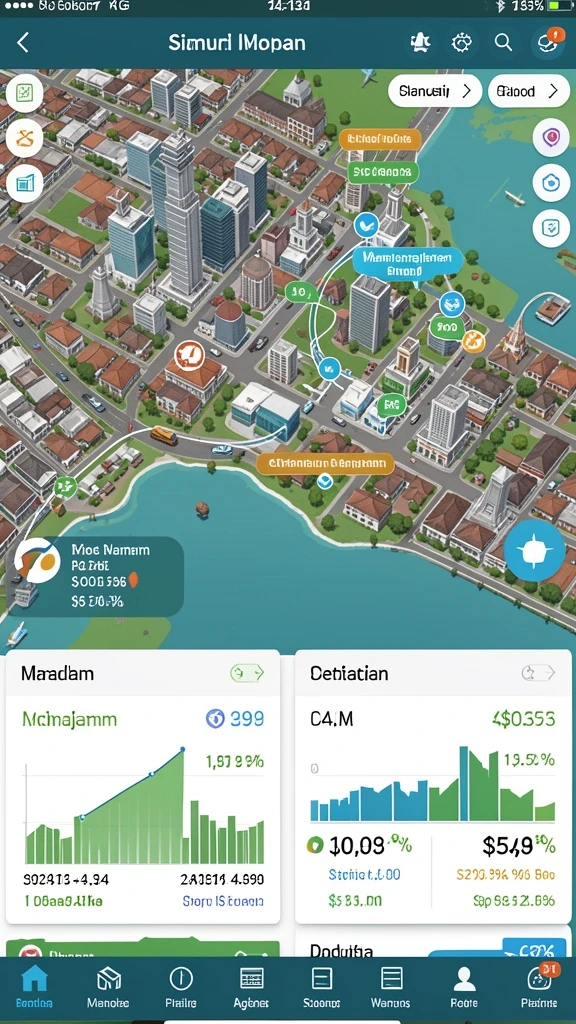Viewport: 576px width, 1024px height.
Task: Switch to the Manoice tab
Action: 108,987
